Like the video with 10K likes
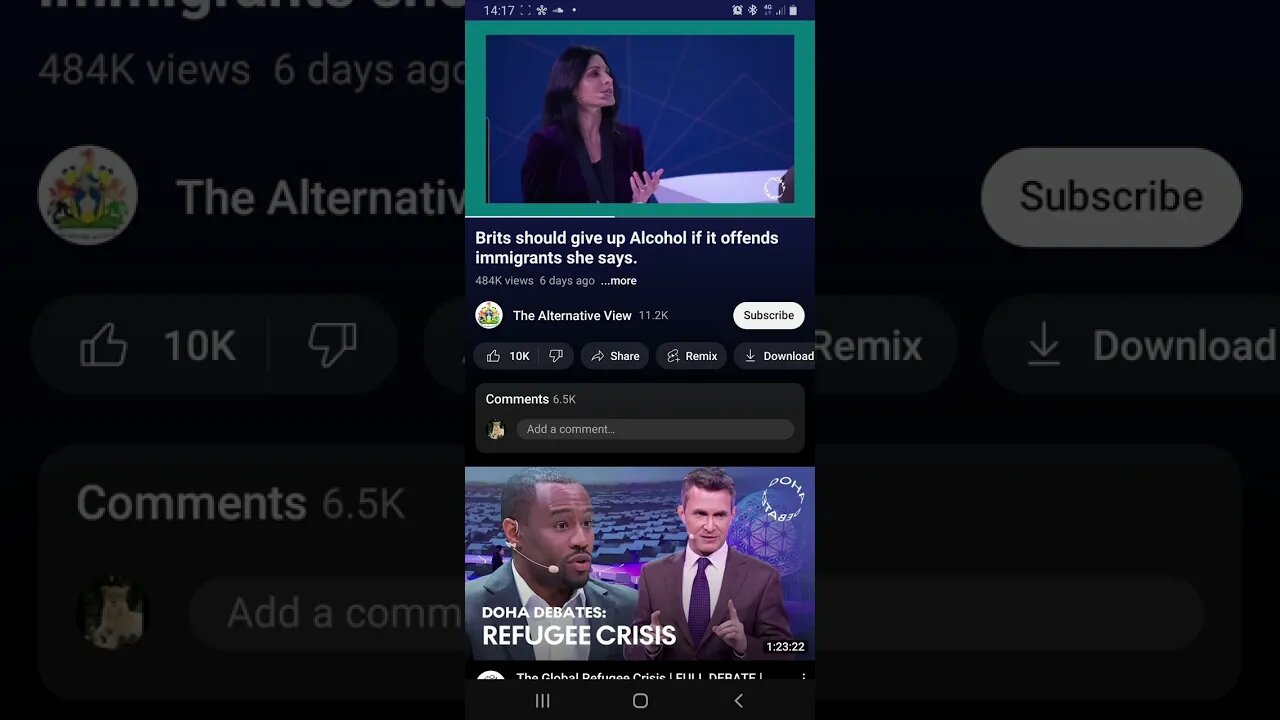 coord(508,356)
